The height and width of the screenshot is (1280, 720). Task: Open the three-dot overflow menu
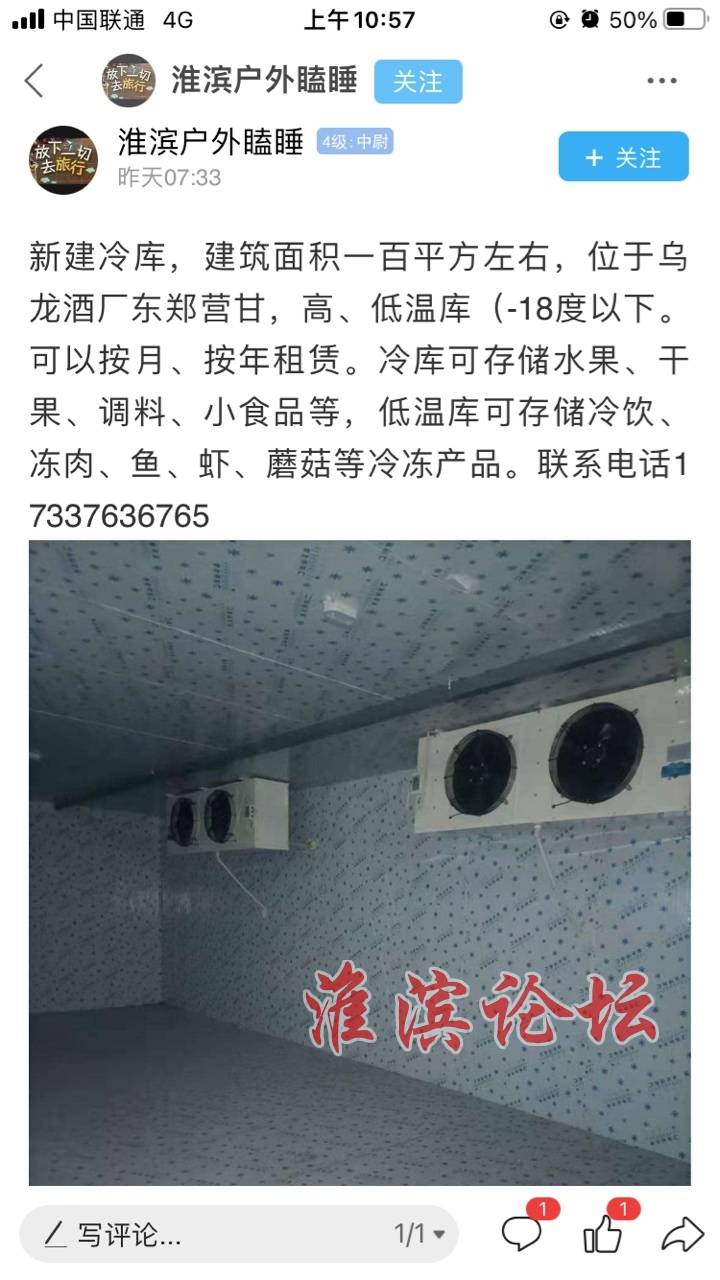[x=662, y=82]
